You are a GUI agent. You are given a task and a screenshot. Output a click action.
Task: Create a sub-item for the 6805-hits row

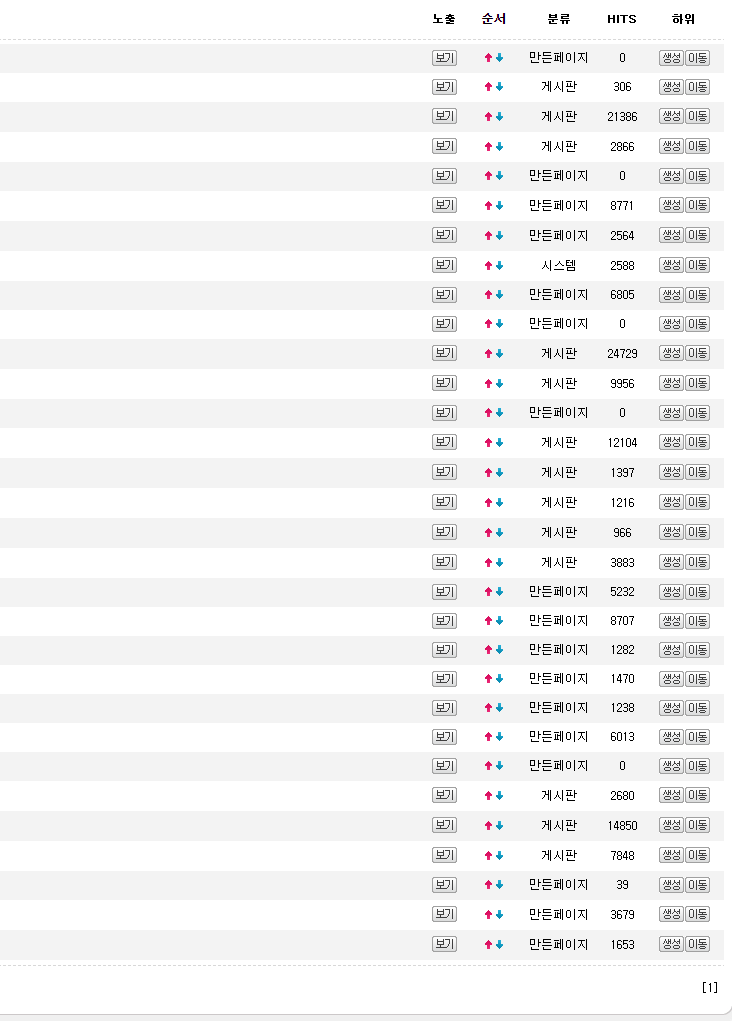click(671, 295)
